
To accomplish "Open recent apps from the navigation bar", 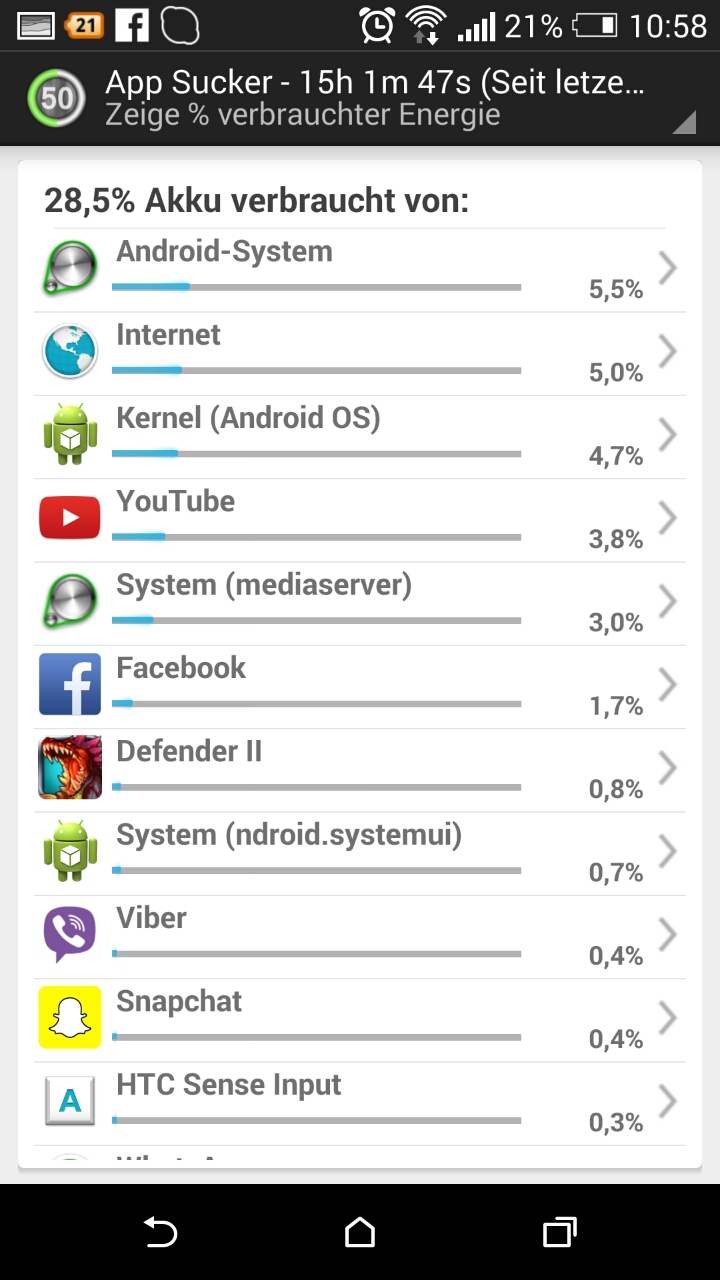I will pyautogui.click(x=560, y=1232).
